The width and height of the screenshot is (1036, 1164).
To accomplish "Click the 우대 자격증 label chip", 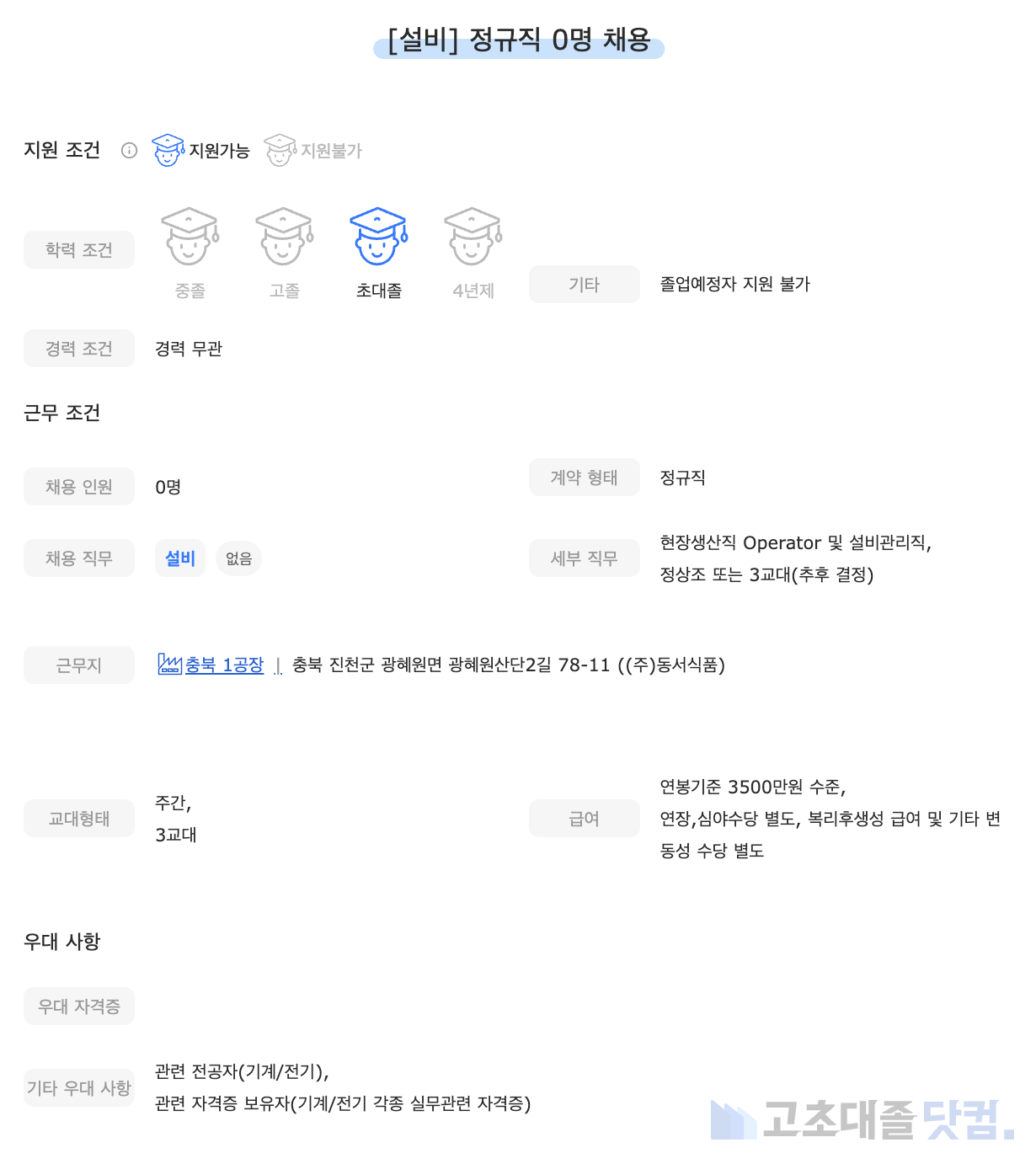I will [x=78, y=1006].
